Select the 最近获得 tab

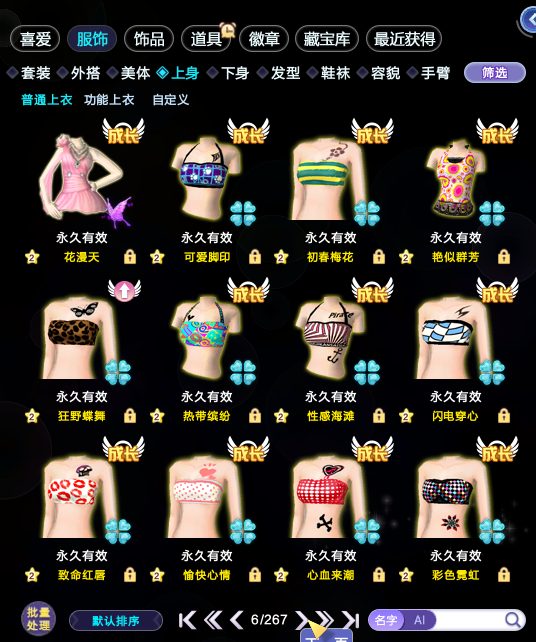[x=404, y=39]
